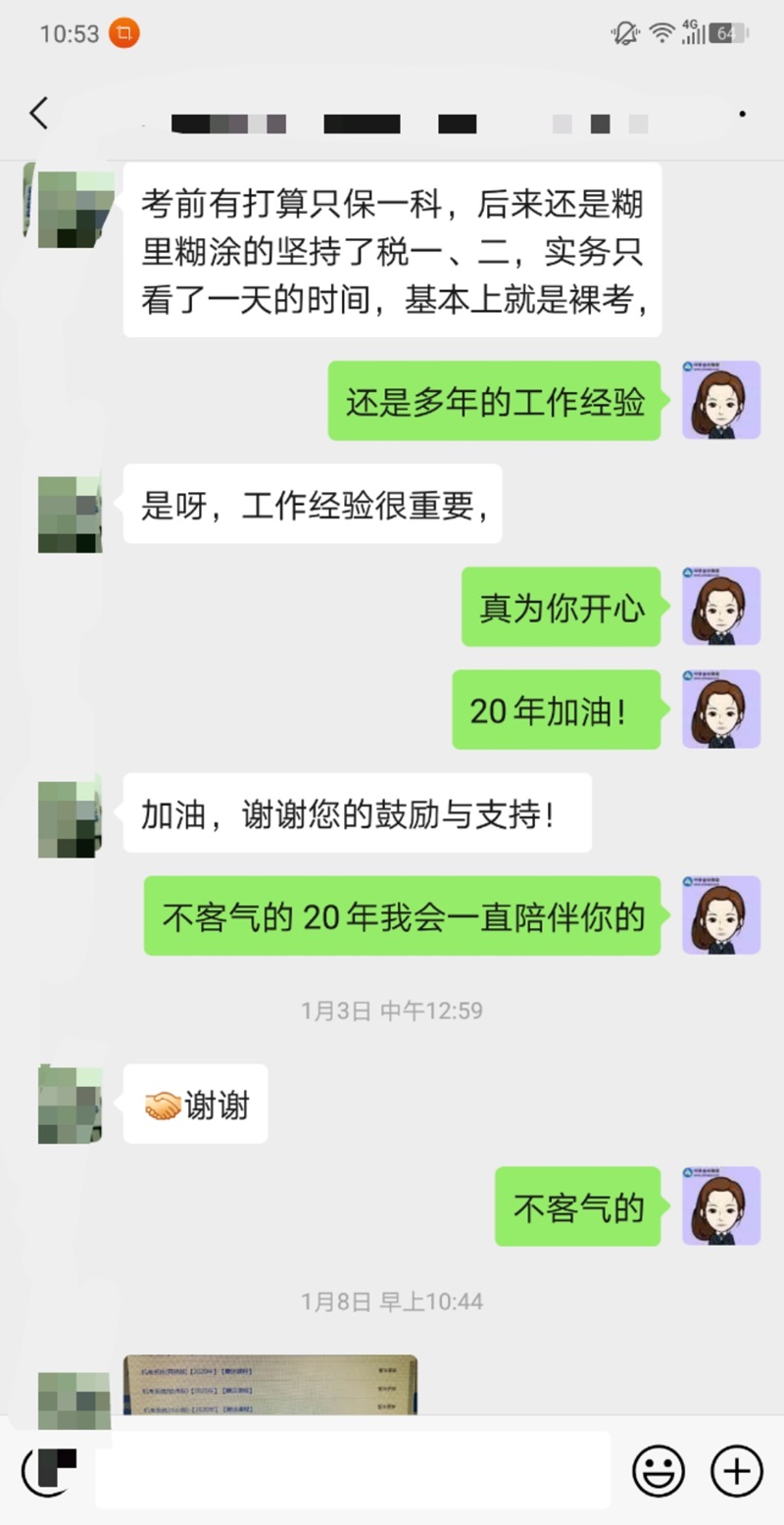Tap the contact avatar beside 🤝谢谢 message
Screen dimensions: 784x1525
coord(70,1104)
